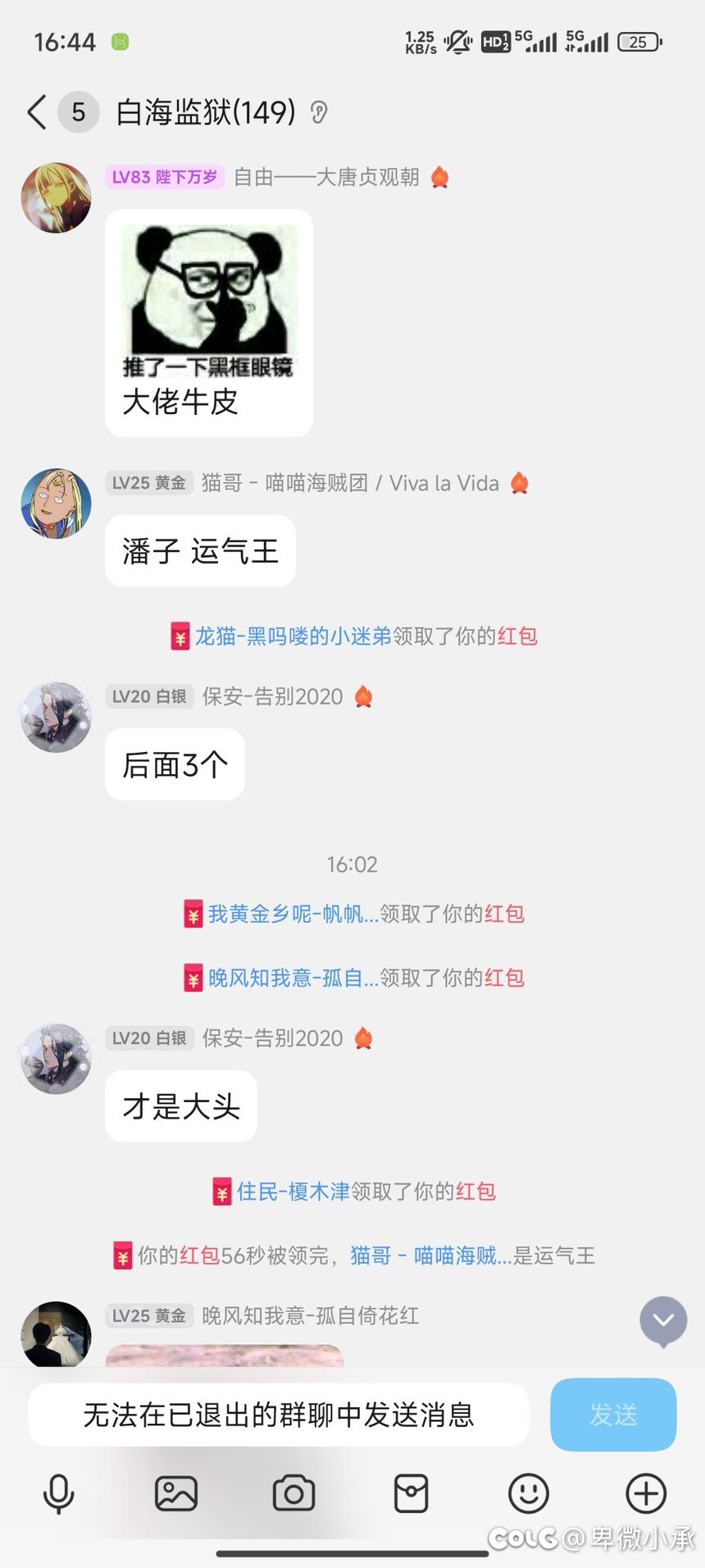Open the emoji sticker panel
The height and width of the screenshot is (1568, 705).
point(529,1493)
